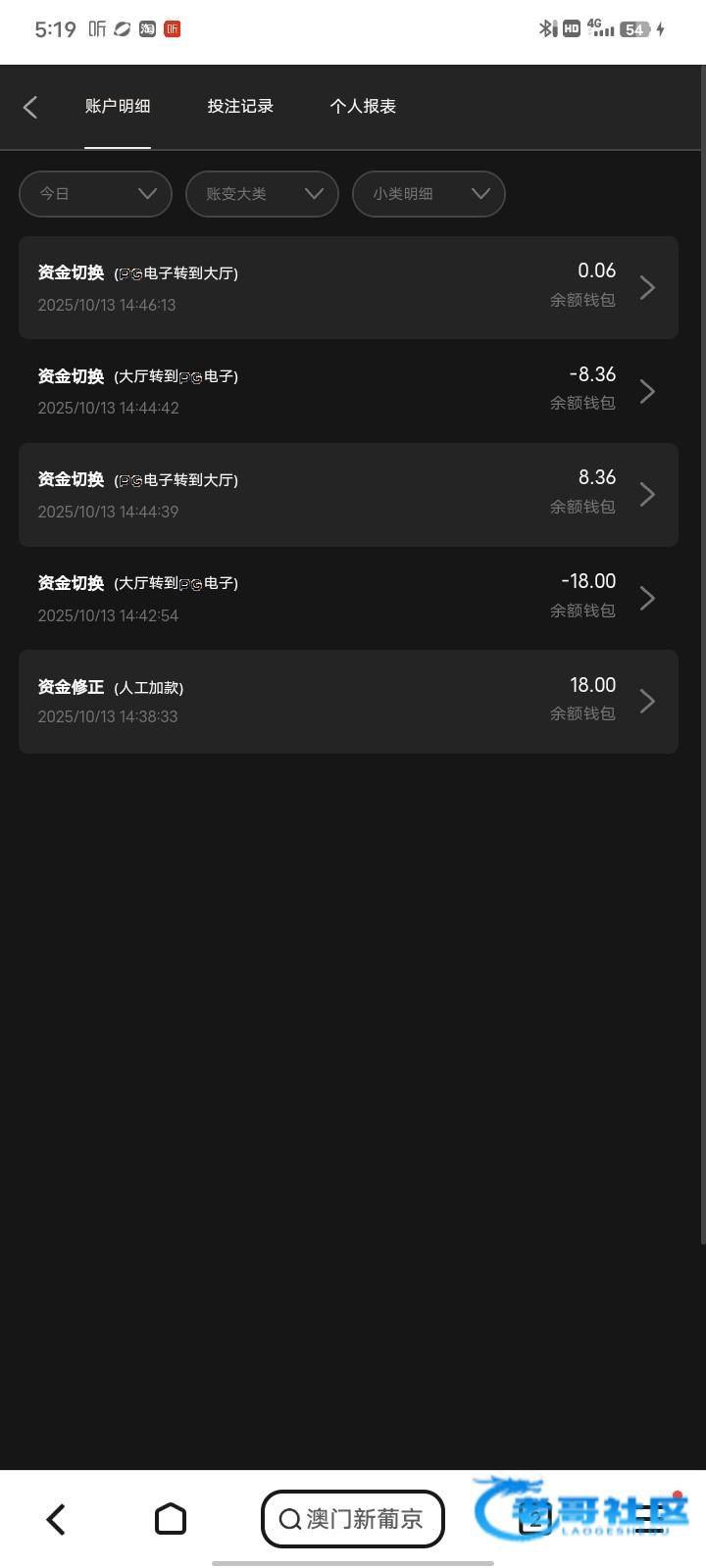Image resolution: width=706 pixels, height=1568 pixels.
Task: Switch to the 个人报表 tab
Action: pyautogui.click(x=363, y=107)
